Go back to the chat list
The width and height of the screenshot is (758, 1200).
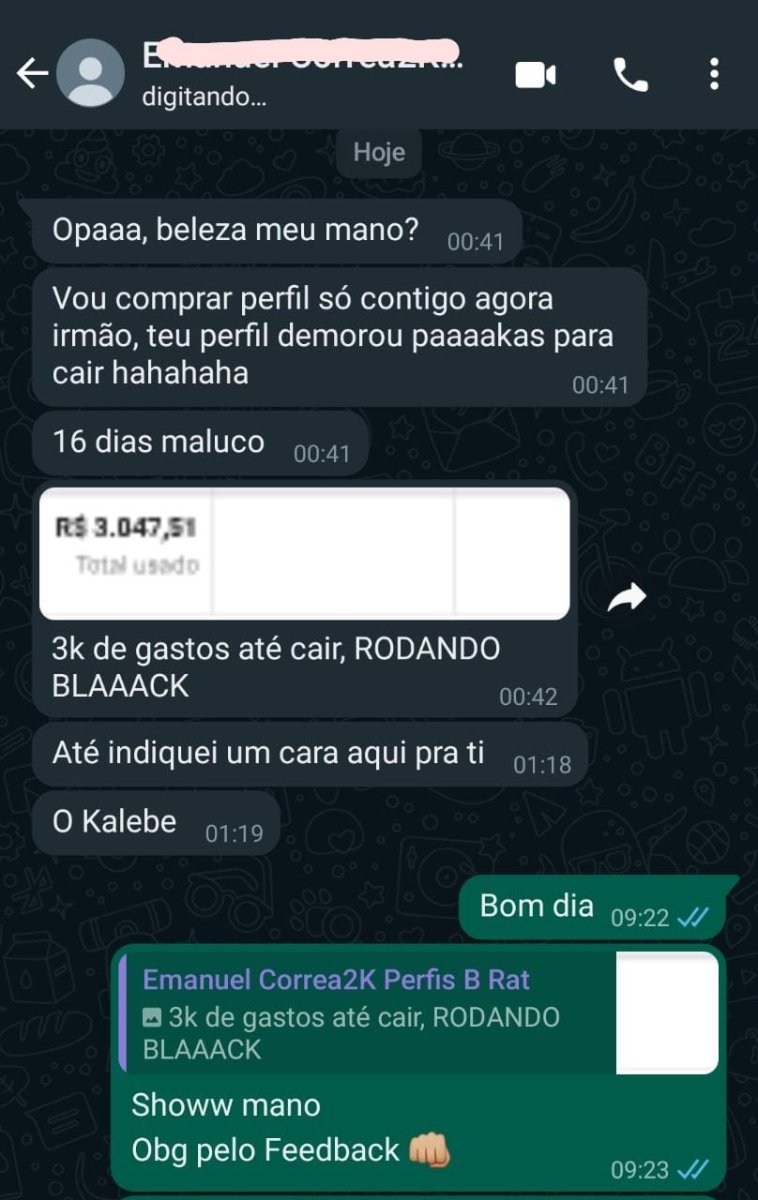pyautogui.click(x=33, y=74)
